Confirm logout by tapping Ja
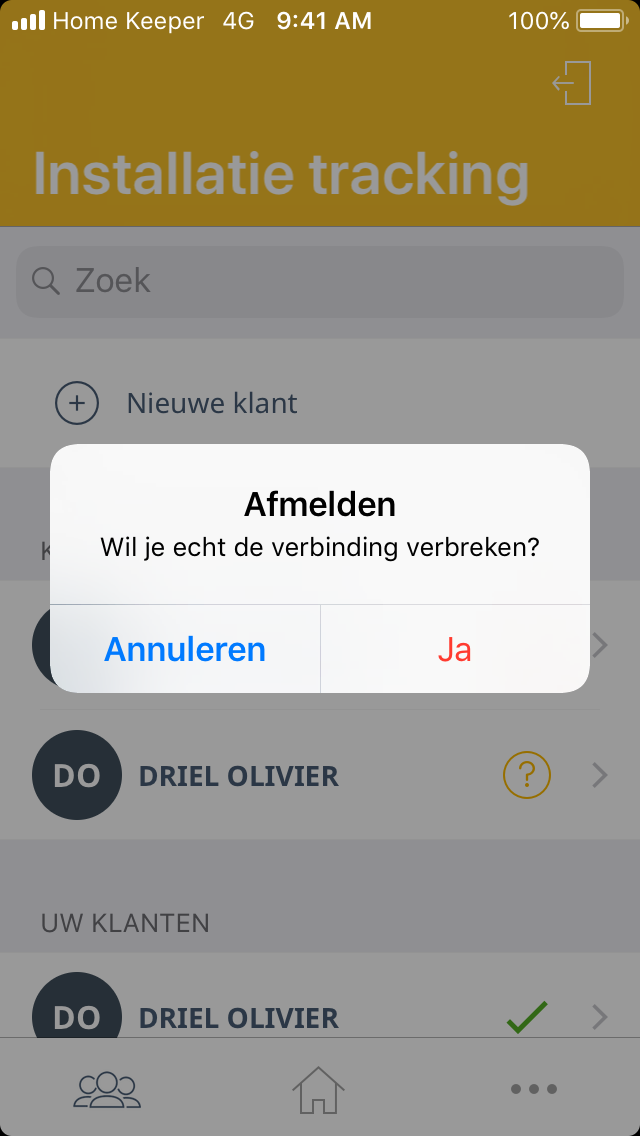 454,649
